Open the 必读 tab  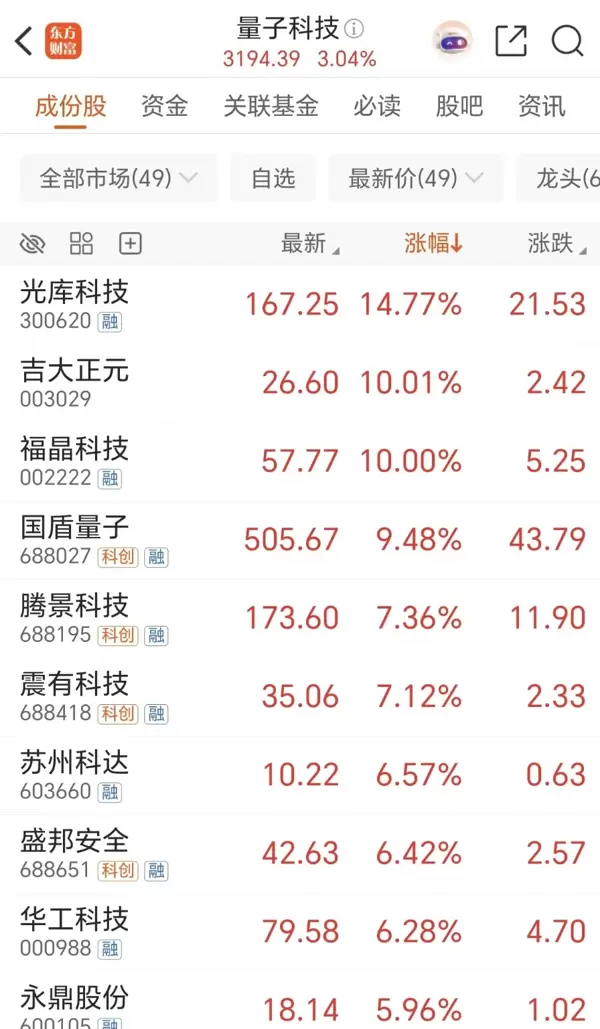[x=377, y=106]
